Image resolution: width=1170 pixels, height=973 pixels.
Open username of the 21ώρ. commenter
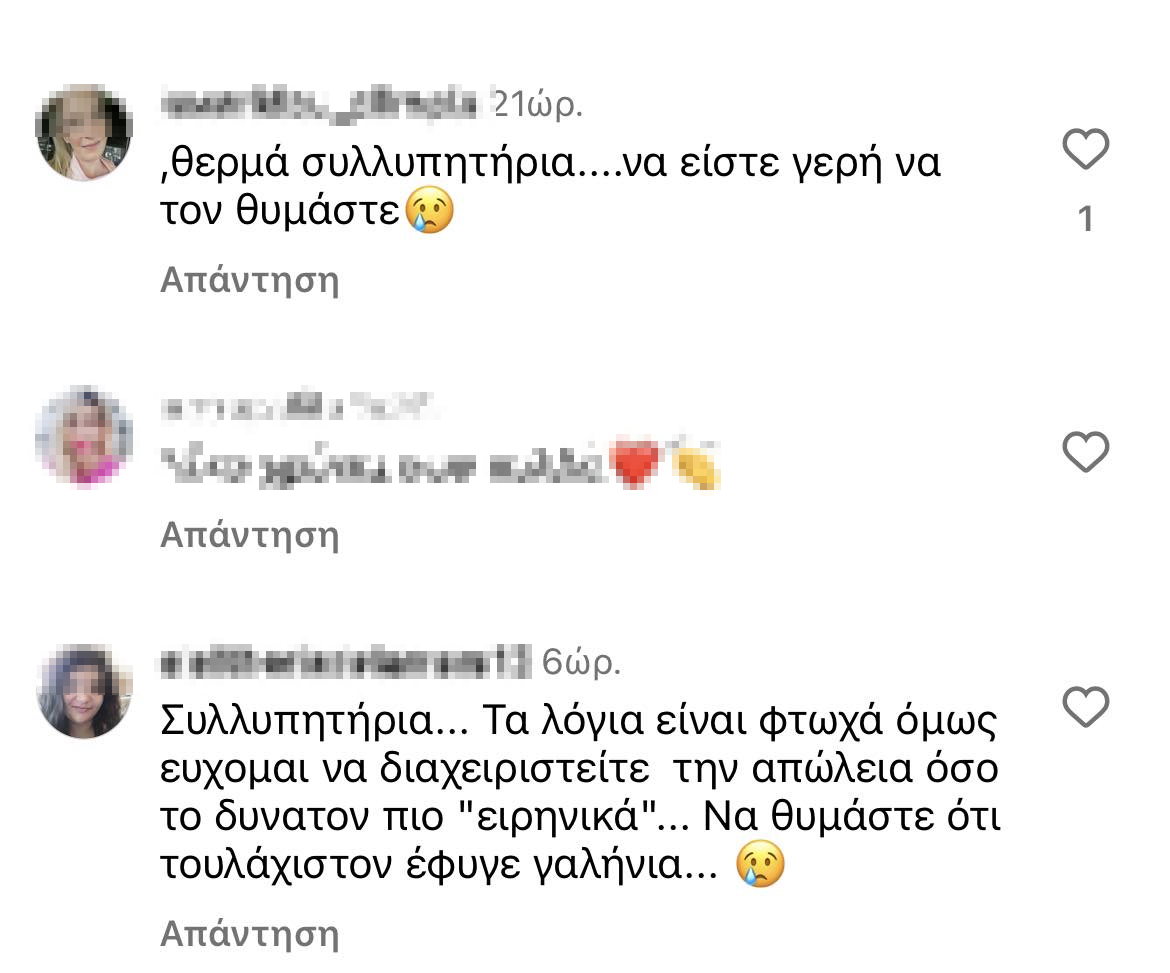click(x=318, y=105)
